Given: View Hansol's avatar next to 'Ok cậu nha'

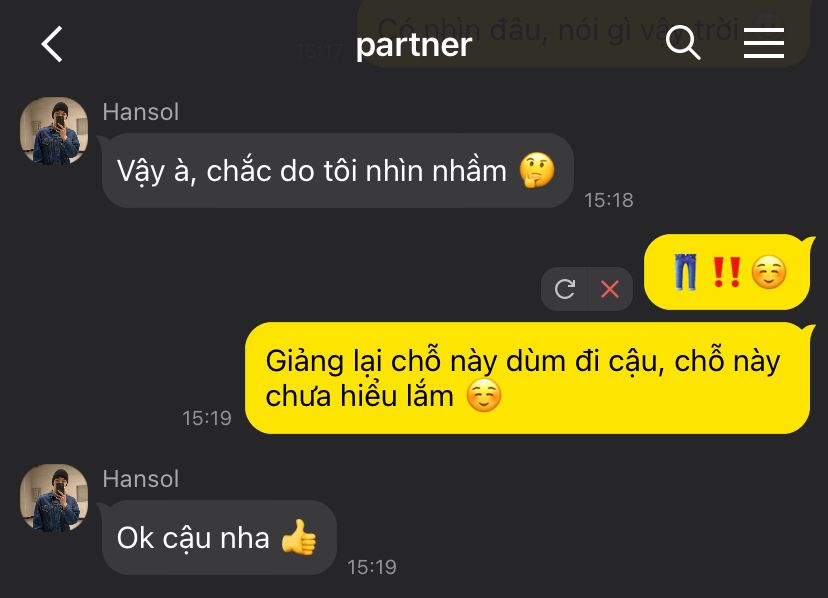Looking at the screenshot, I should click(54, 498).
